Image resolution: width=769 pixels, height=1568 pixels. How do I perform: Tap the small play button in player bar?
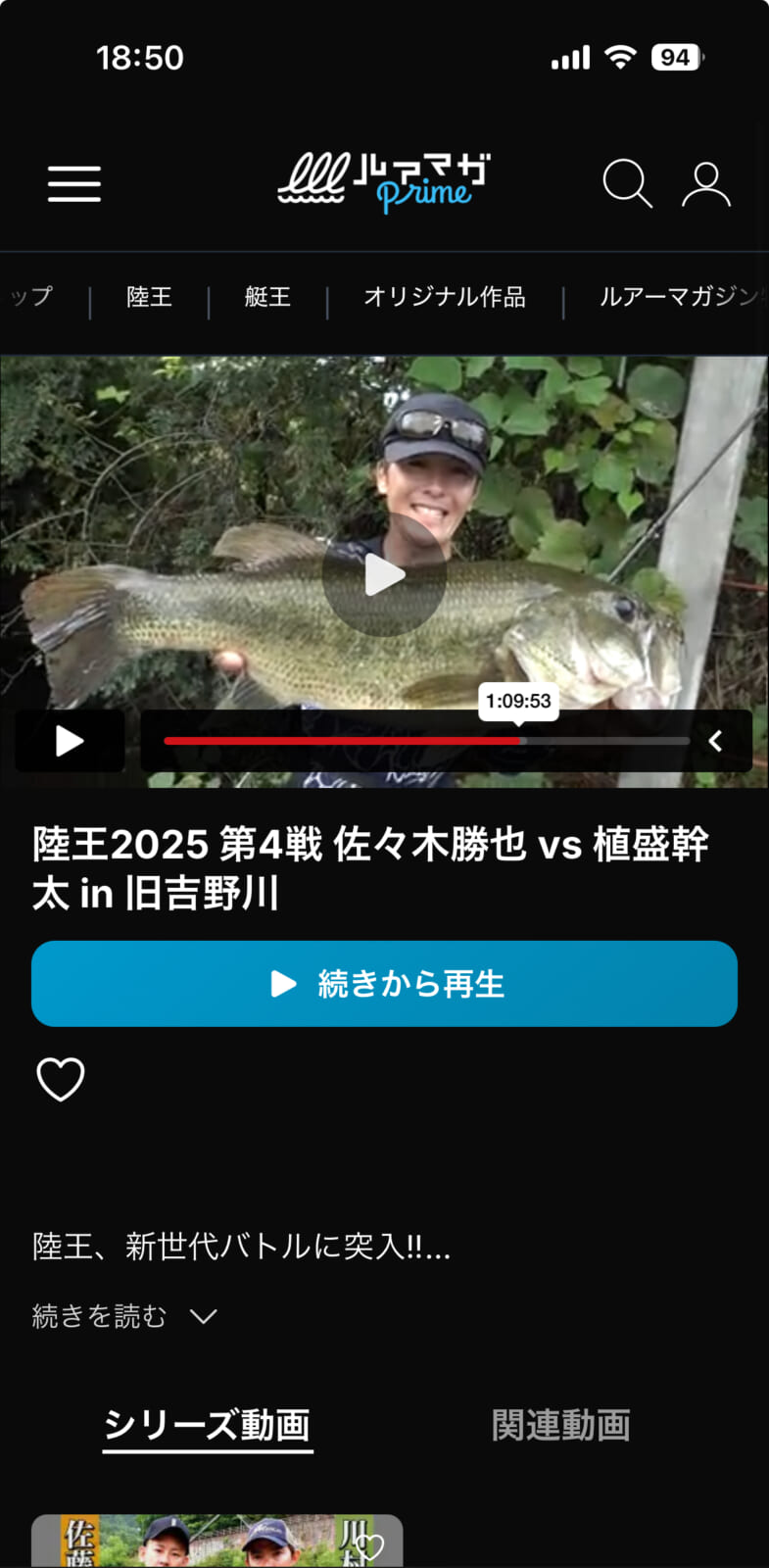pos(70,741)
